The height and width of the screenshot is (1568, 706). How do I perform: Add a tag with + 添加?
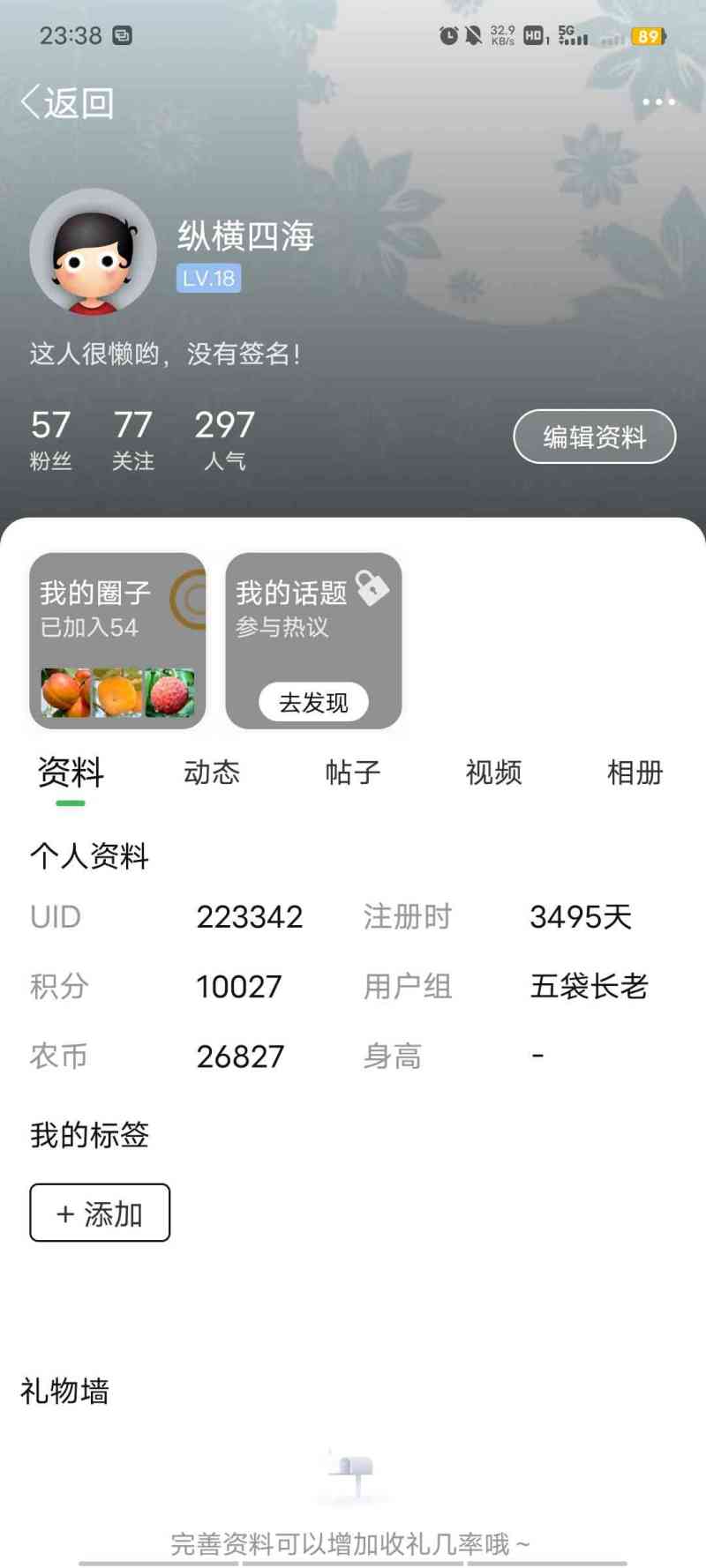[x=100, y=1213]
